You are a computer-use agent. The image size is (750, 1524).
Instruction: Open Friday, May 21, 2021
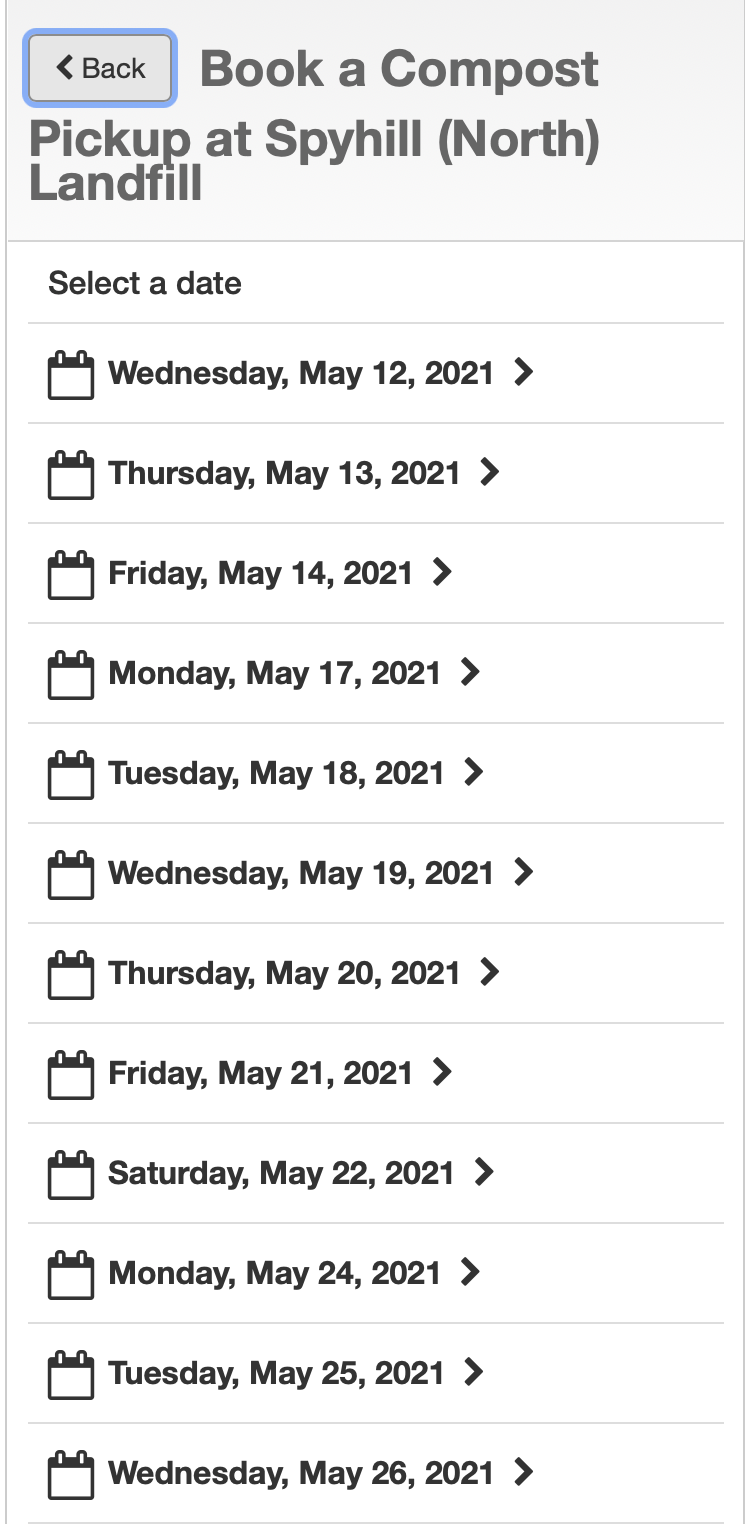click(x=375, y=1073)
